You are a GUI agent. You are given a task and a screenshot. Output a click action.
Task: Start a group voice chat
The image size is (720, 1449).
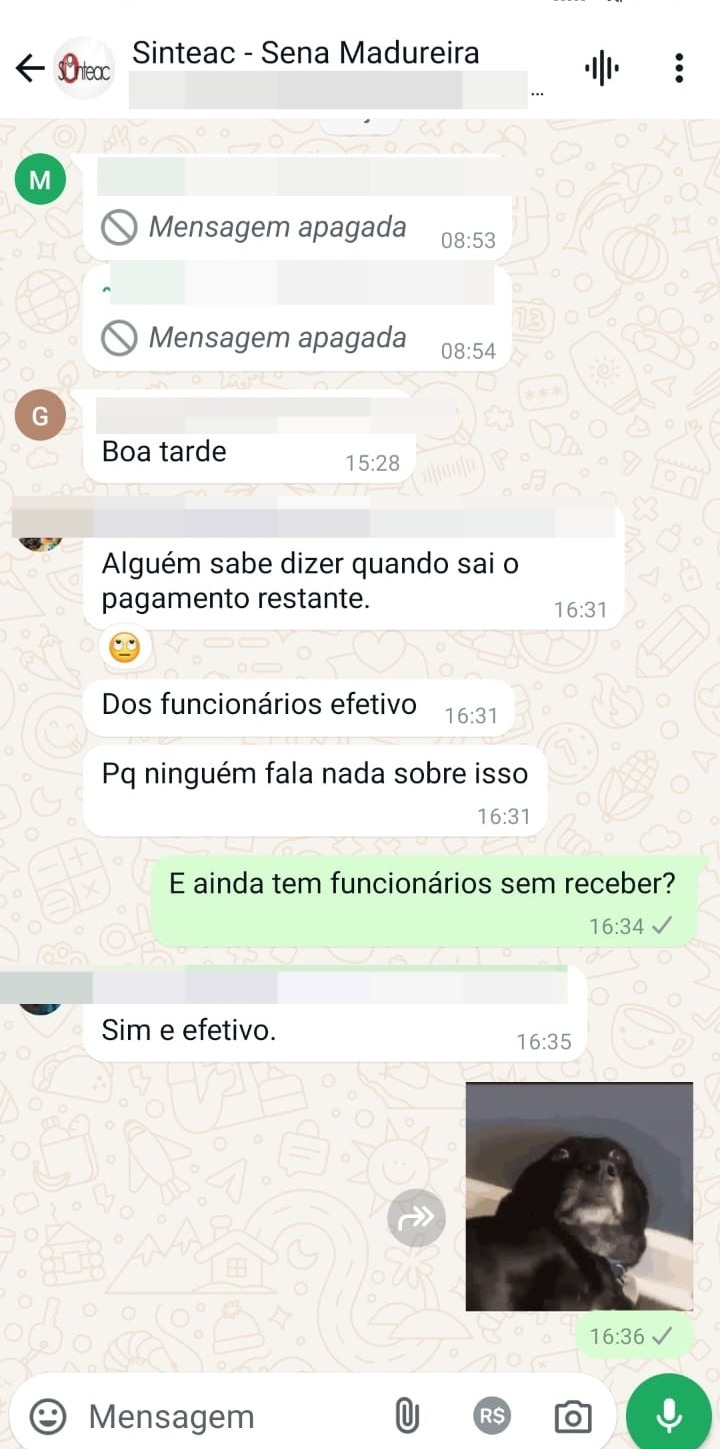[x=601, y=68]
